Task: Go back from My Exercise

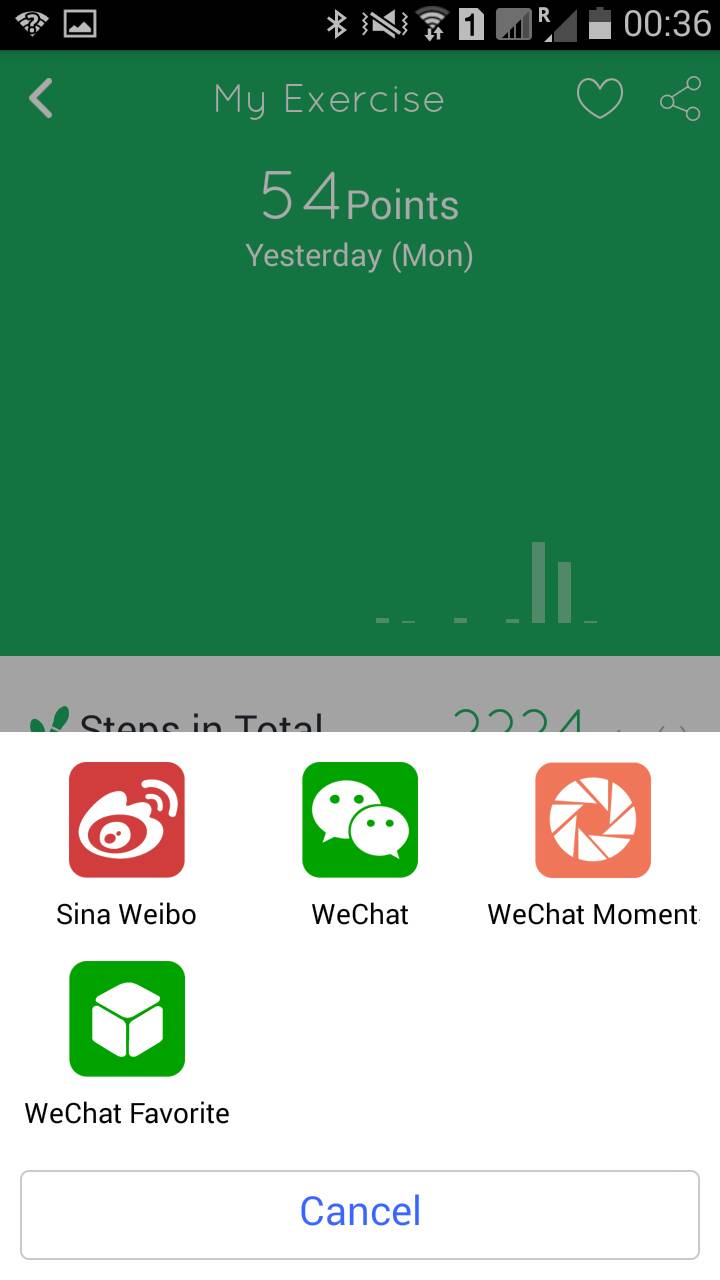Action: (41, 99)
